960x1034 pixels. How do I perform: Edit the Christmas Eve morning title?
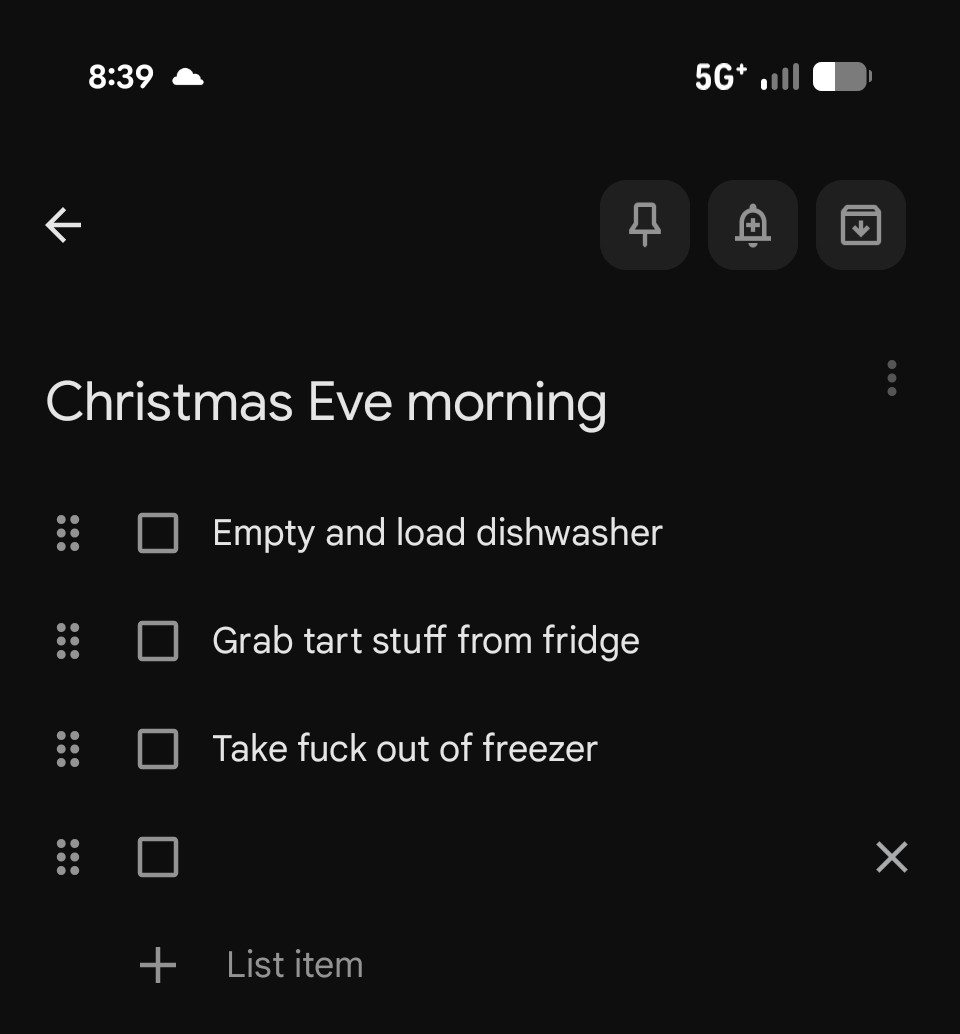pos(326,402)
